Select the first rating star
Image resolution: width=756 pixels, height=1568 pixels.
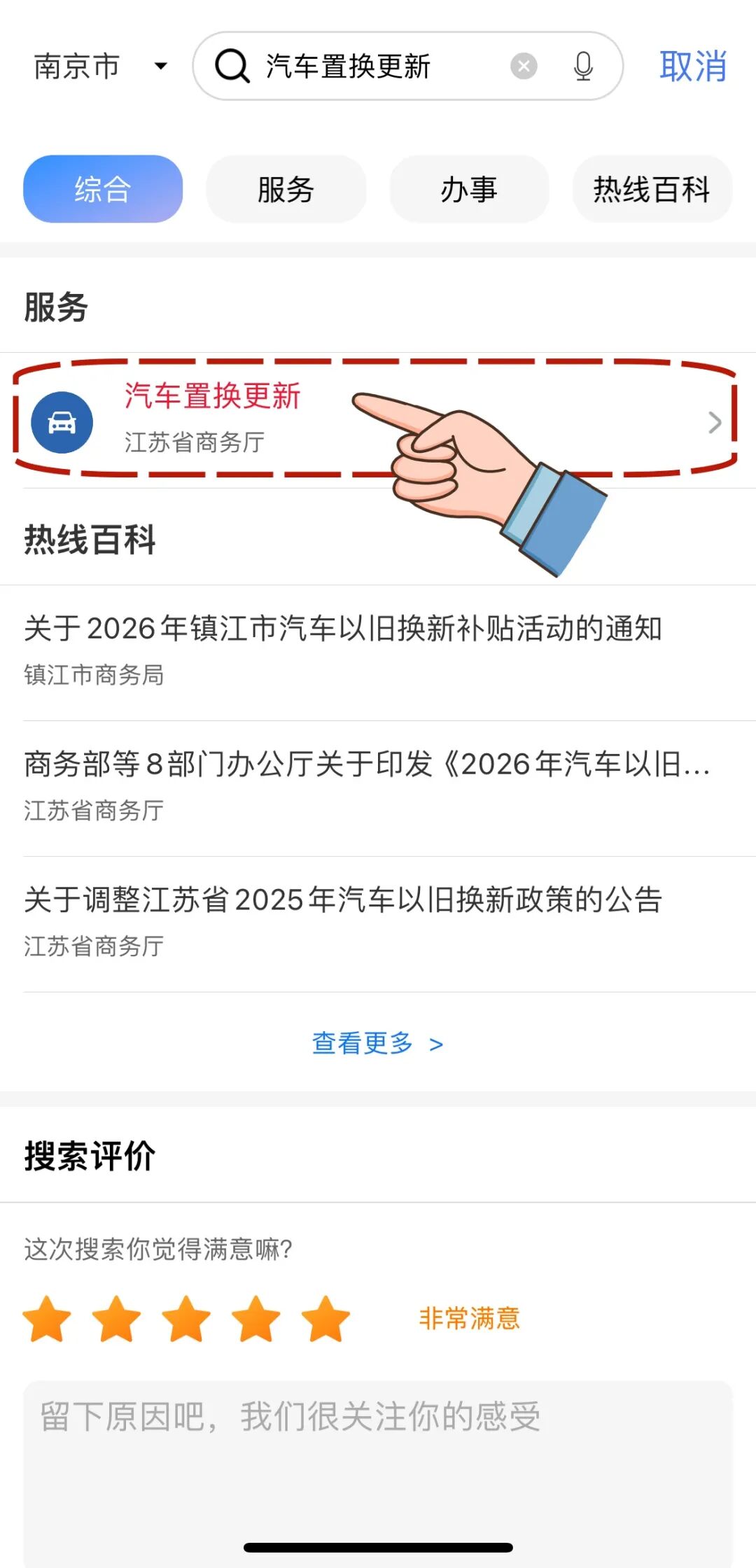tap(46, 1319)
